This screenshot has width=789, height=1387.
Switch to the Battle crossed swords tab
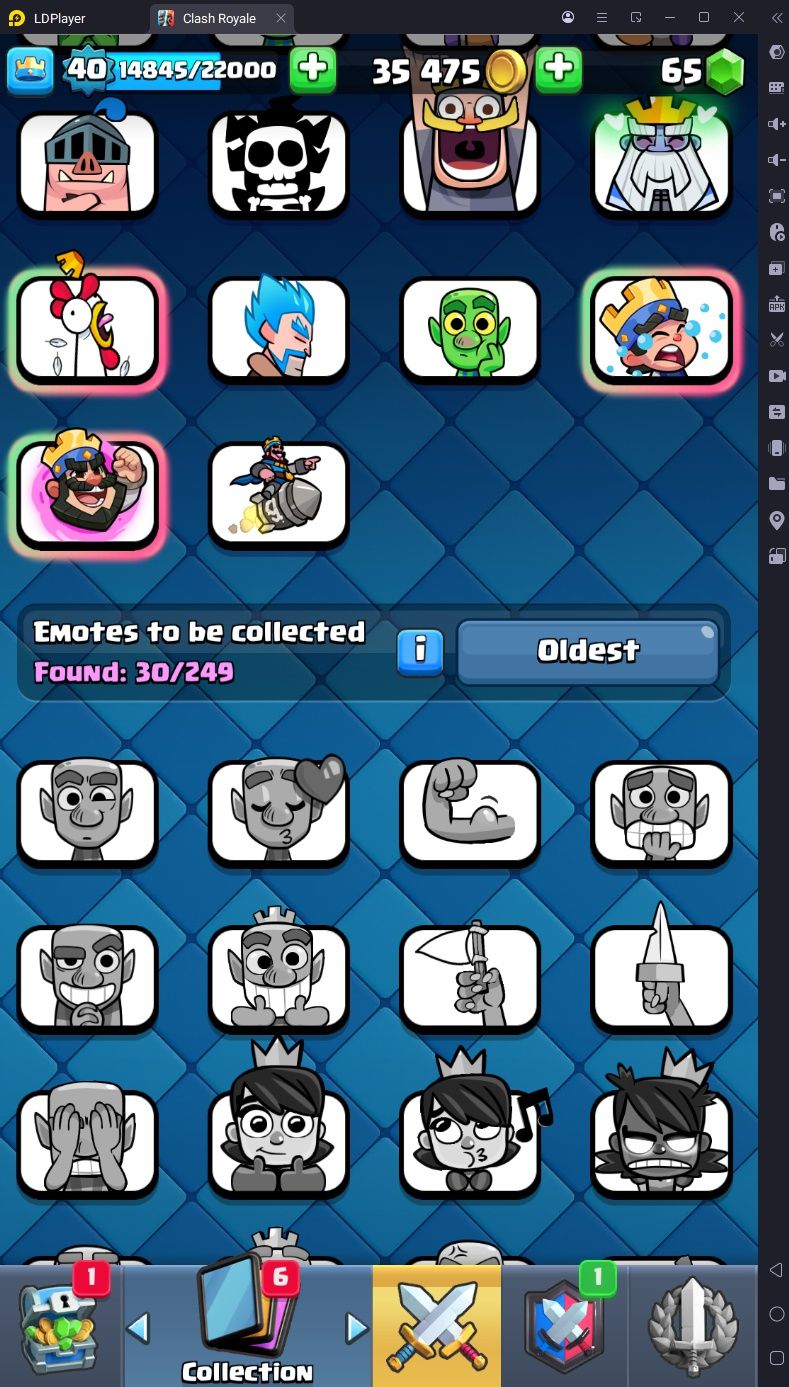click(x=436, y=1326)
